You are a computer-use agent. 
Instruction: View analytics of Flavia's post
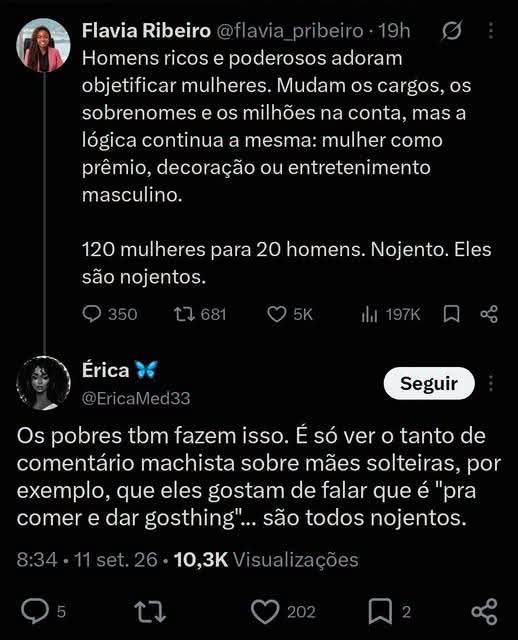point(391,315)
